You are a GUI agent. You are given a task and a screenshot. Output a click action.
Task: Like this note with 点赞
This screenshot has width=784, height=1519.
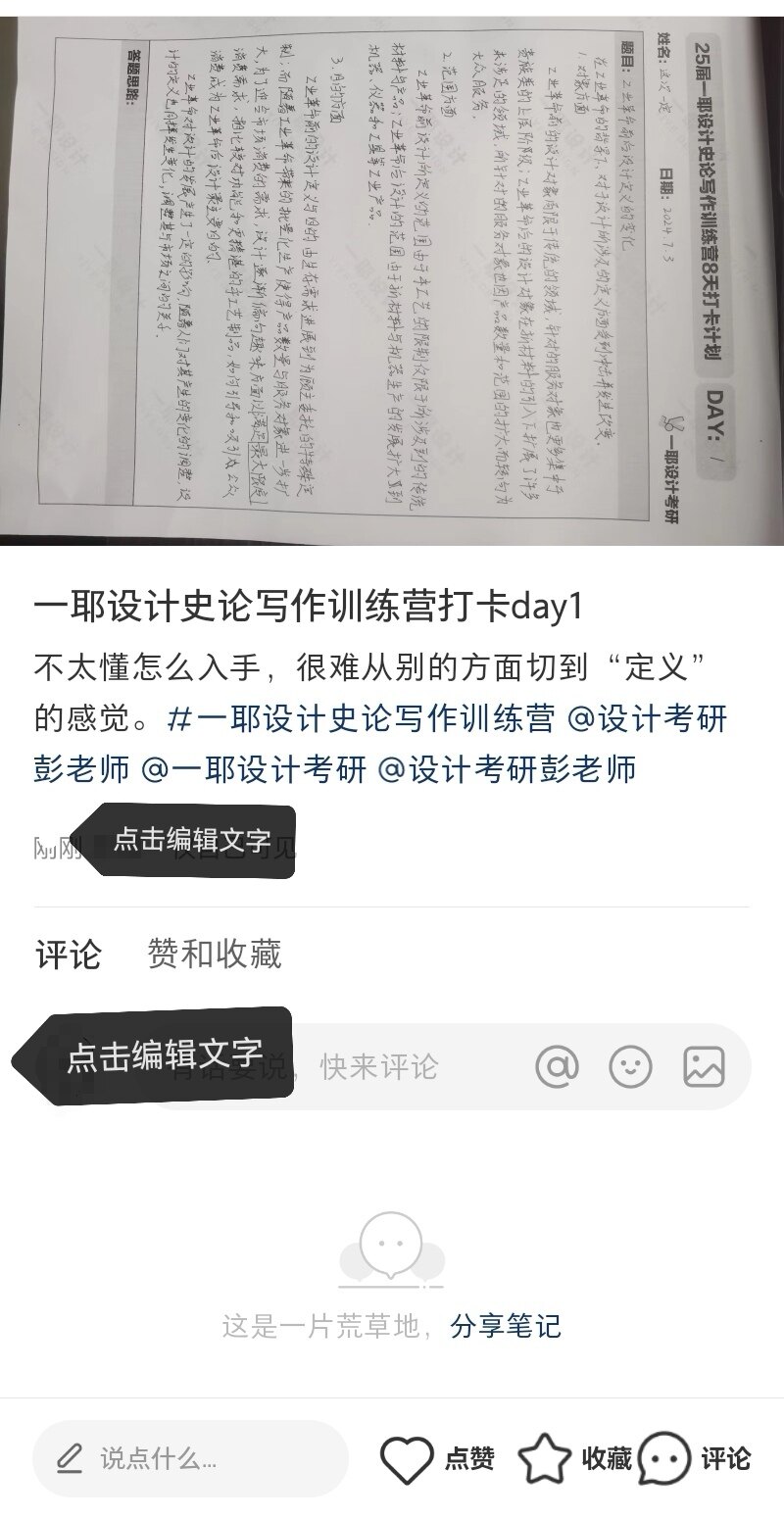point(437,1459)
